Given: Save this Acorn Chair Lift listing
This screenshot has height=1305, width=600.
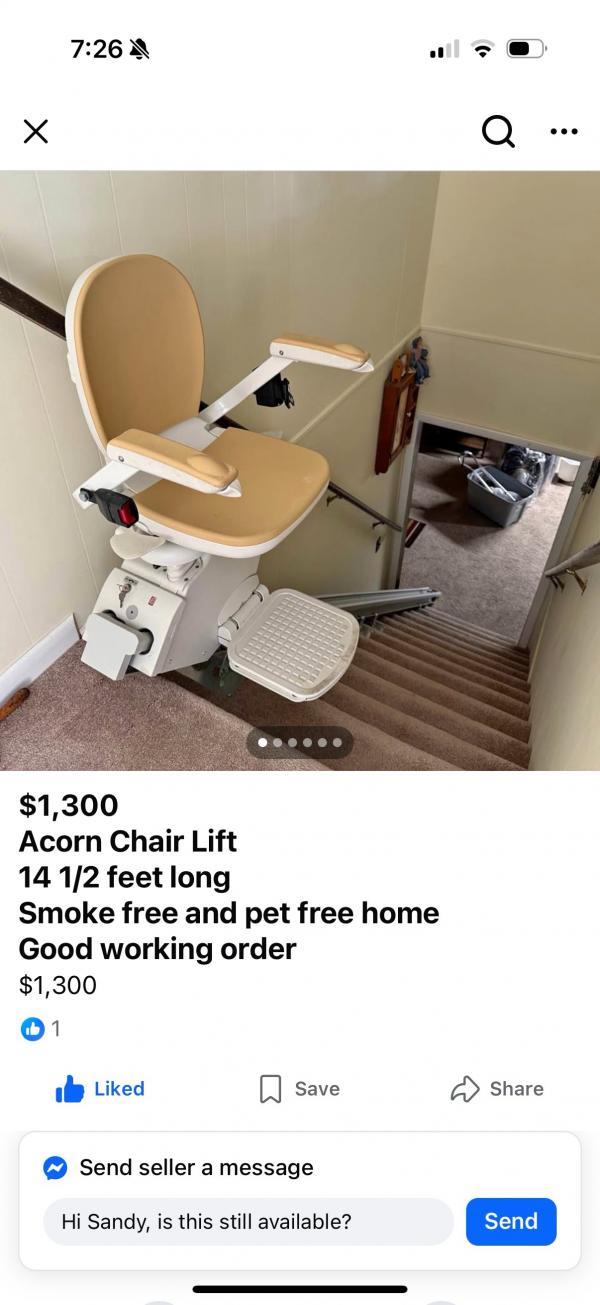Looking at the screenshot, I should point(299,1089).
